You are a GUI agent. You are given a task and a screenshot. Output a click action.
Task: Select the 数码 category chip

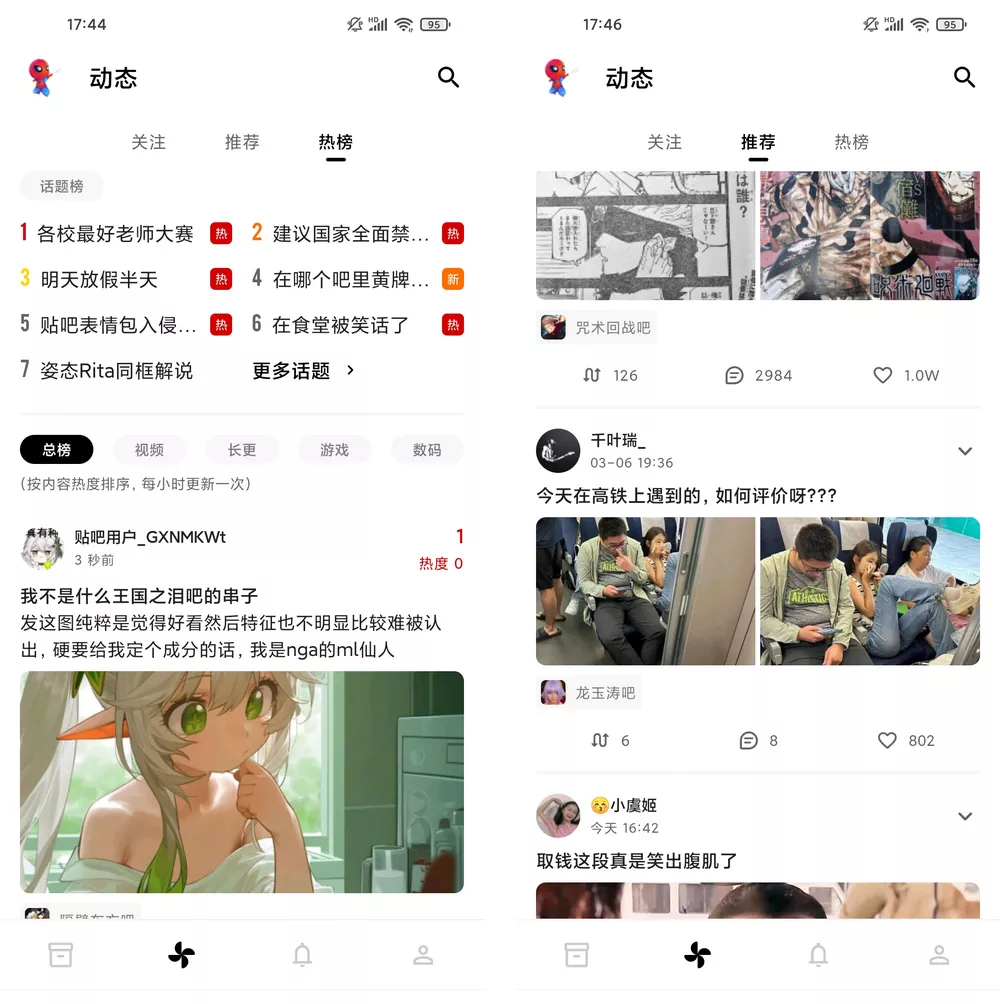pyautogui.click(x=427, y=450)
